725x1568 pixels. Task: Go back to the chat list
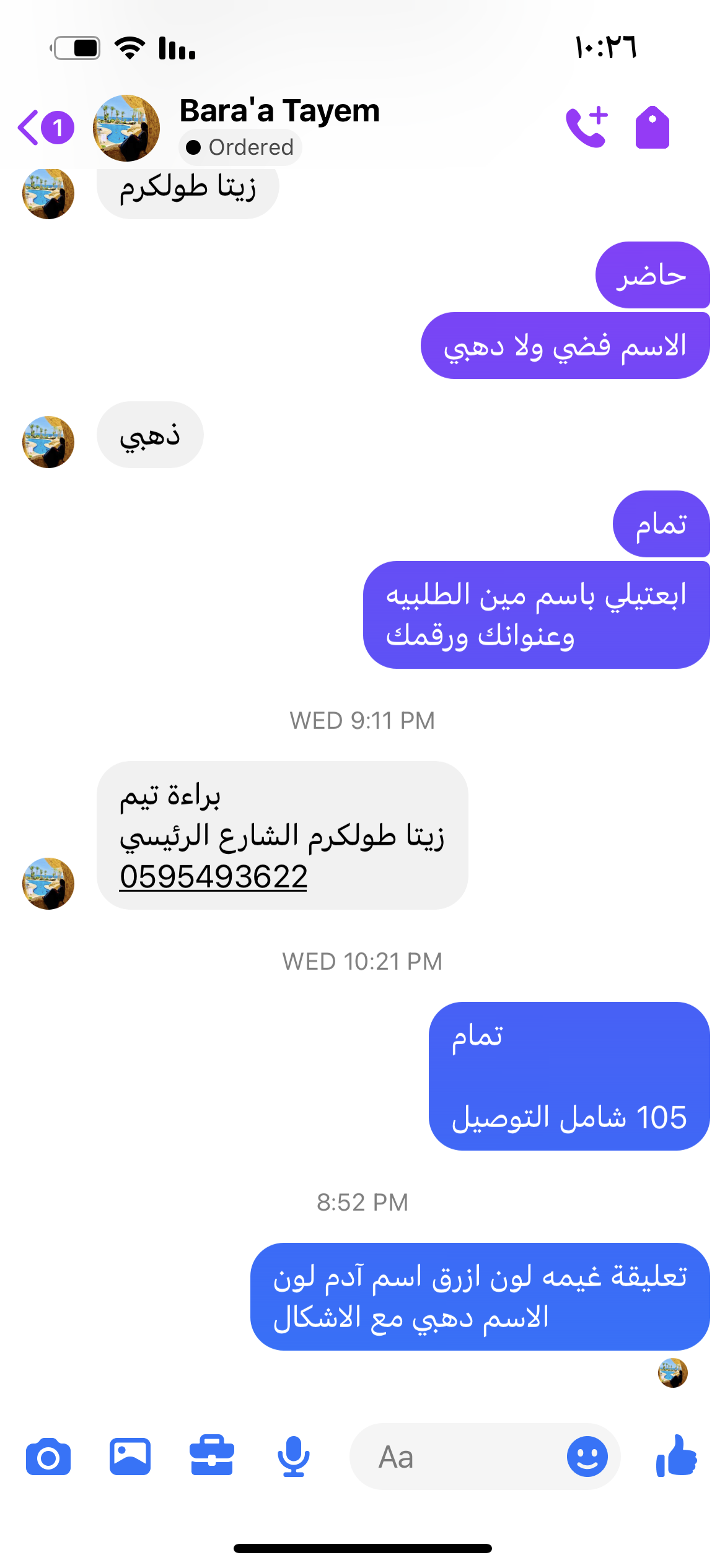(x=43, y=128)
